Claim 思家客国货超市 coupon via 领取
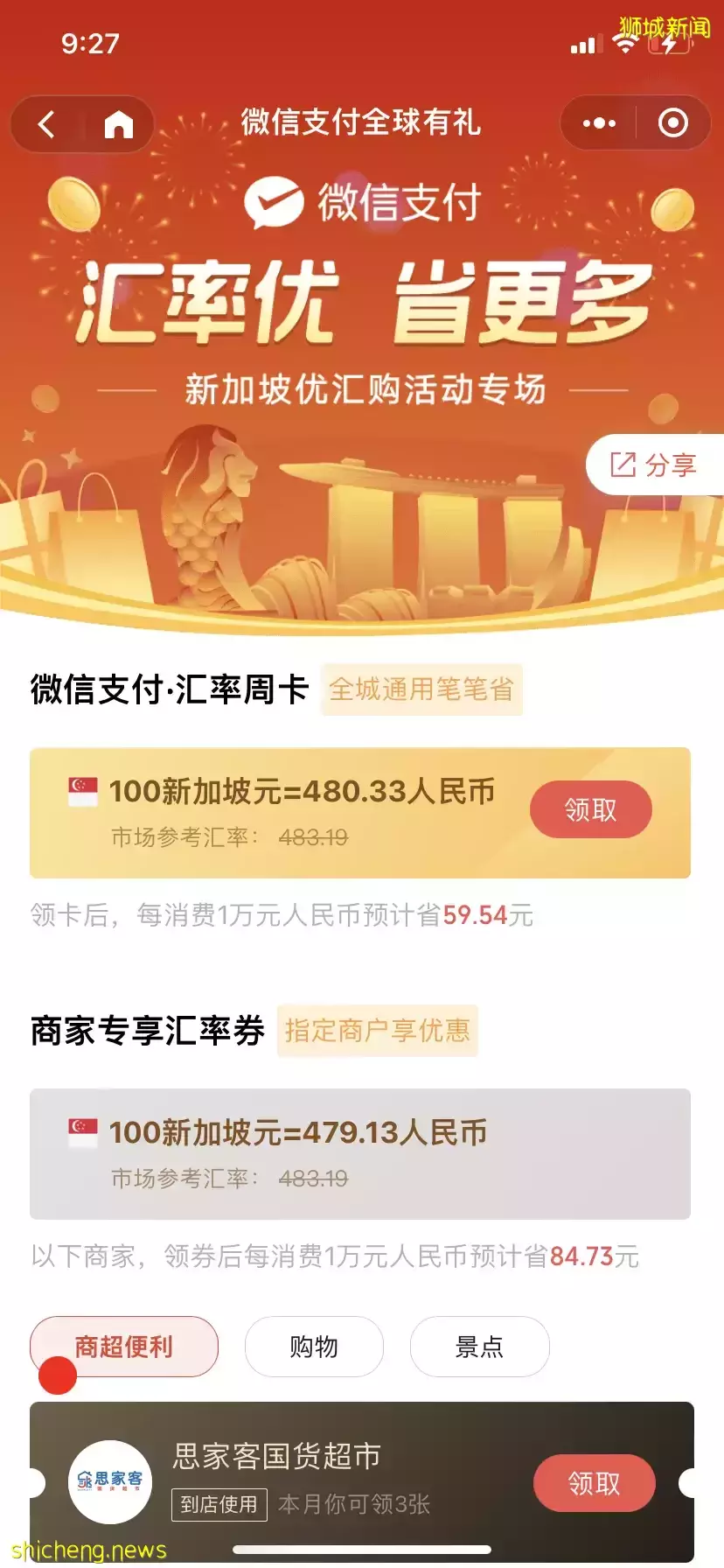Image resolution: width=724 pixels, height=1568 pixels. click(594, 1482)
